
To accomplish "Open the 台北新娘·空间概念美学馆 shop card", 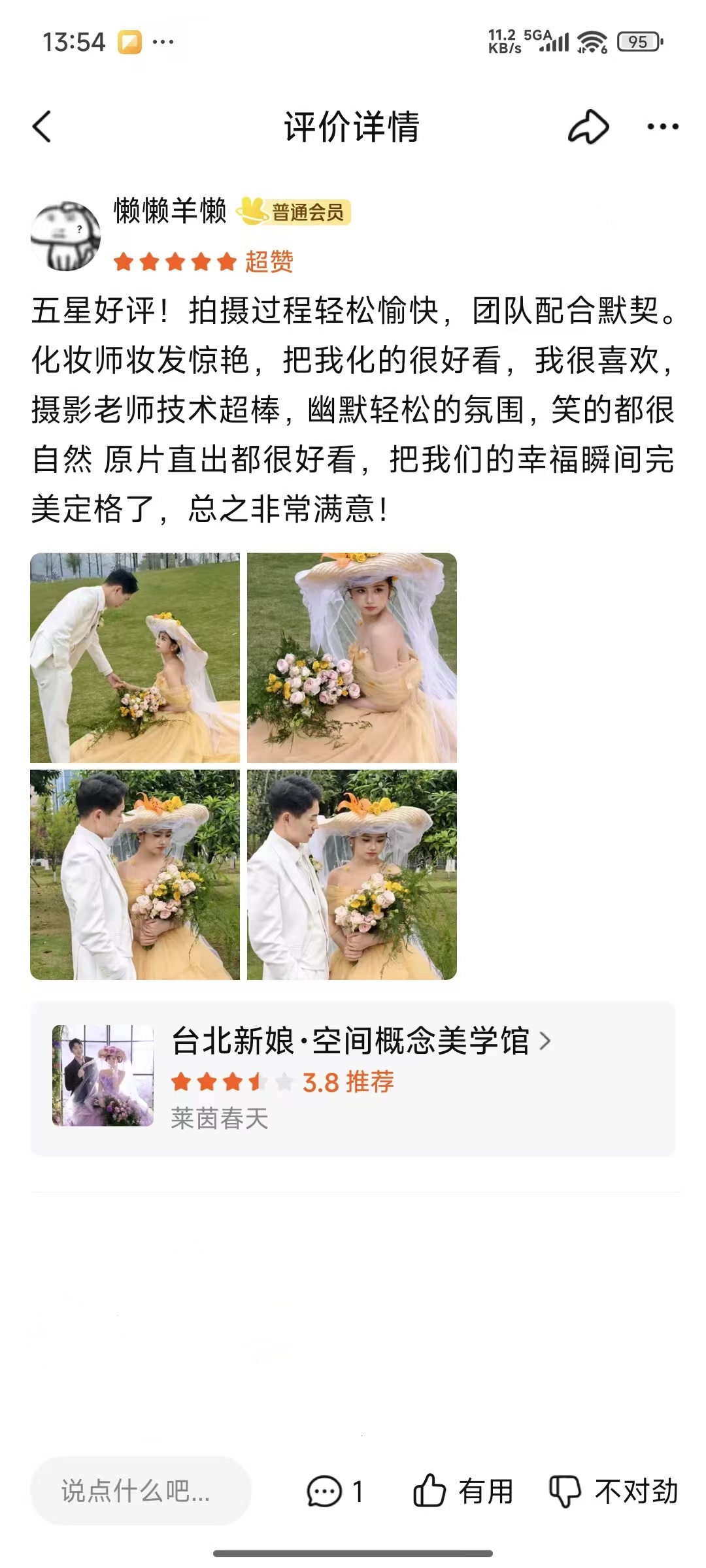I will tap(353, 1078).
